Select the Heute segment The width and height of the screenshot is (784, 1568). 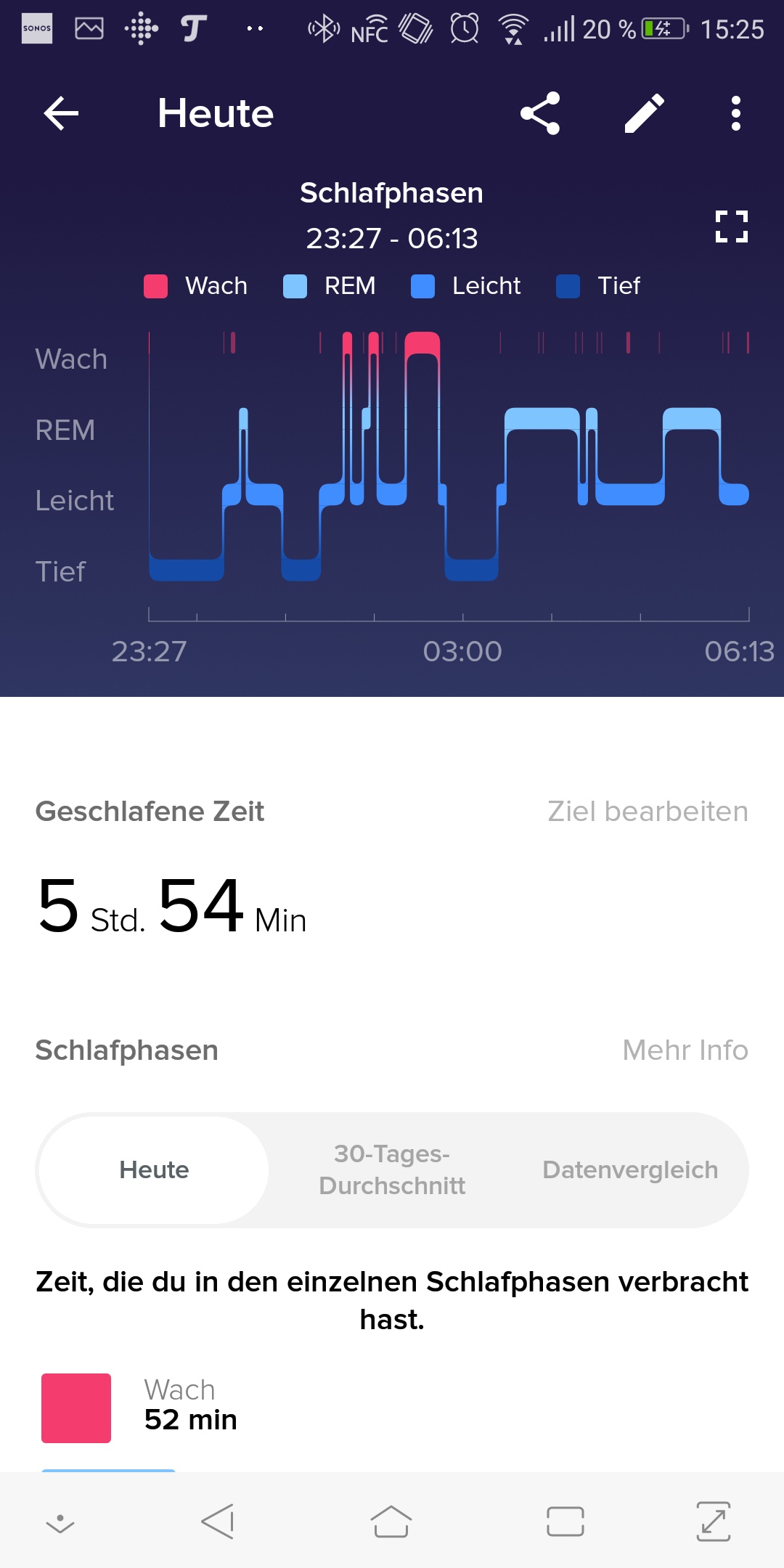[154, 1170]
